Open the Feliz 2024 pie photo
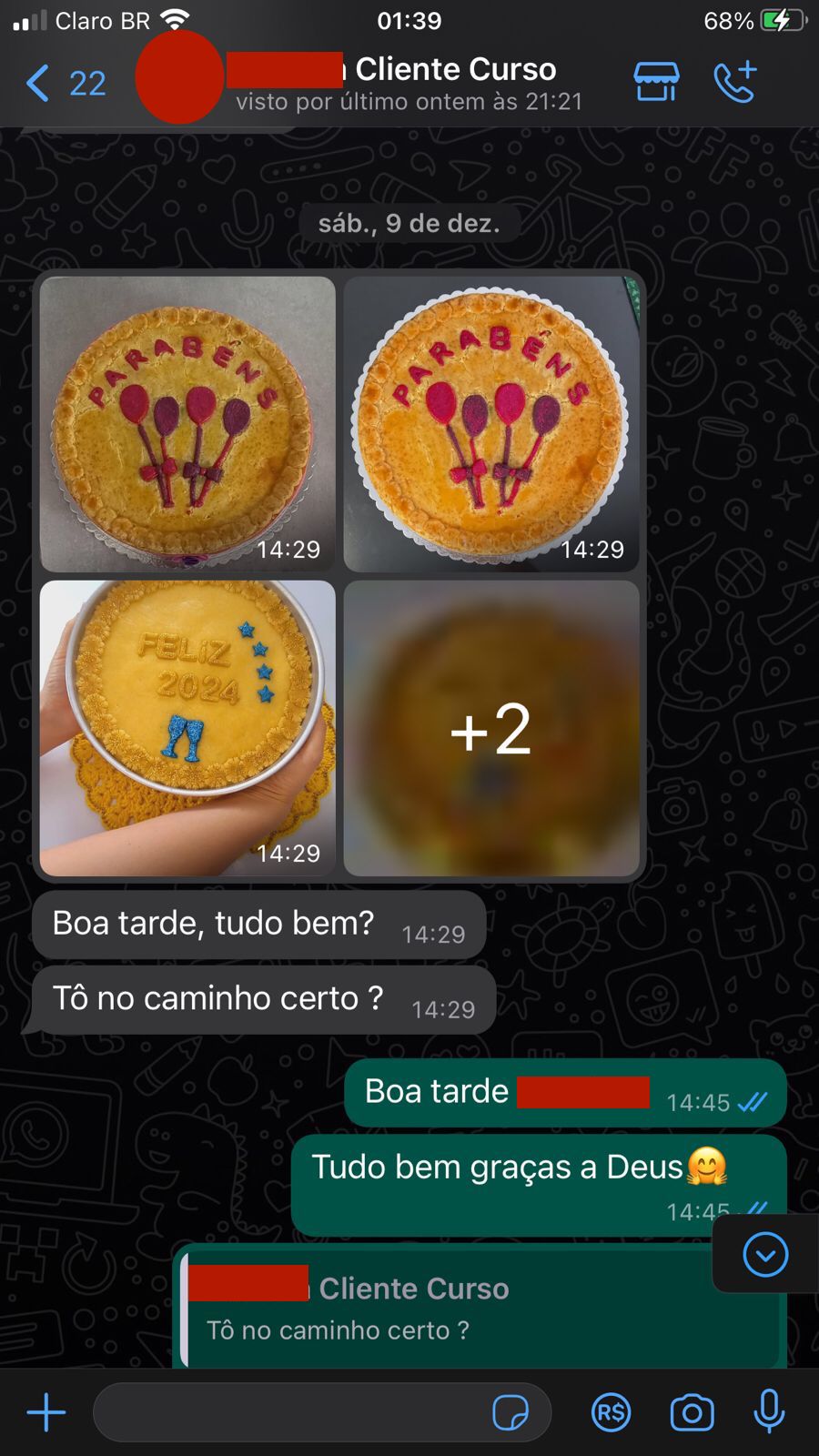This screenshot has height=1456, width=819. [x=187, y=728]
